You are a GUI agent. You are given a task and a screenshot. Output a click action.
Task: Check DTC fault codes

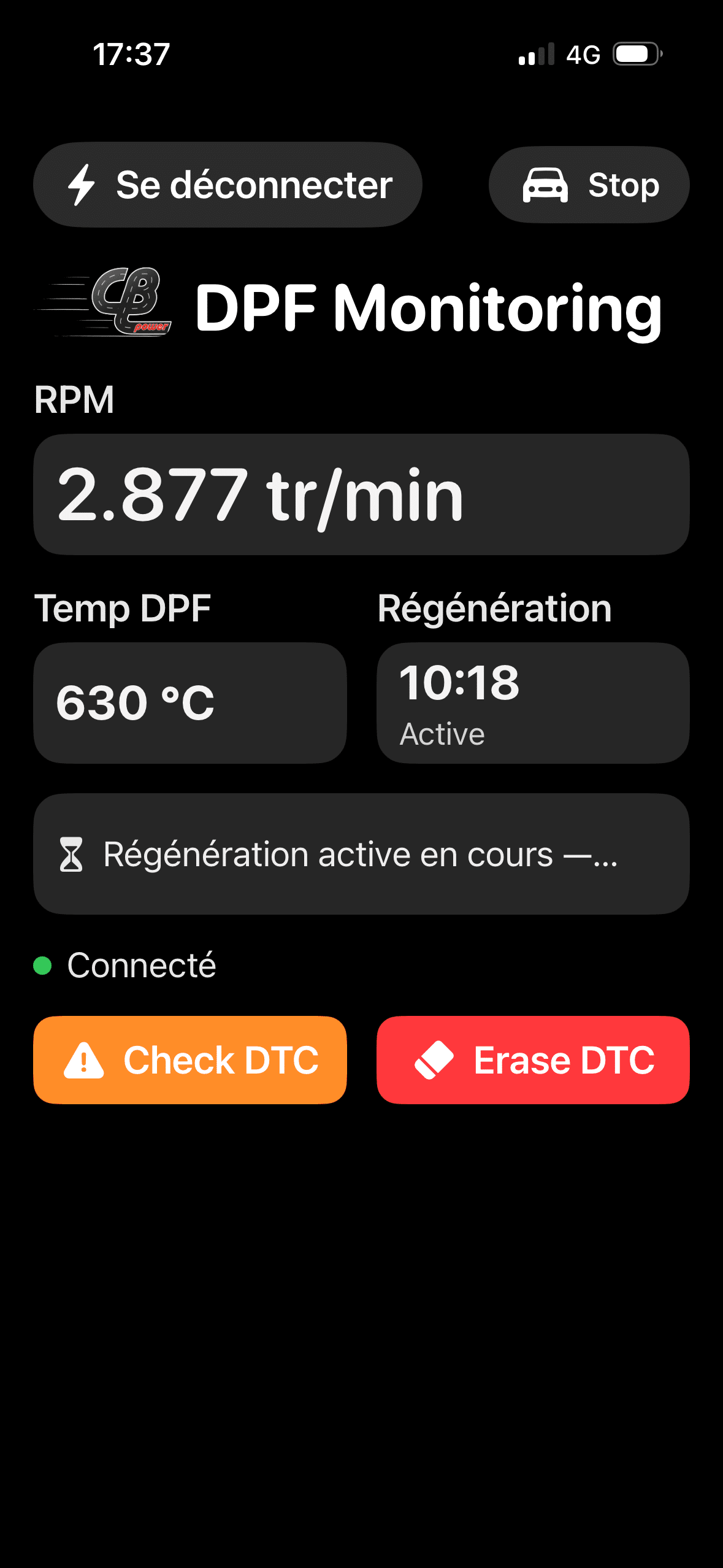tap(190, 1059)
